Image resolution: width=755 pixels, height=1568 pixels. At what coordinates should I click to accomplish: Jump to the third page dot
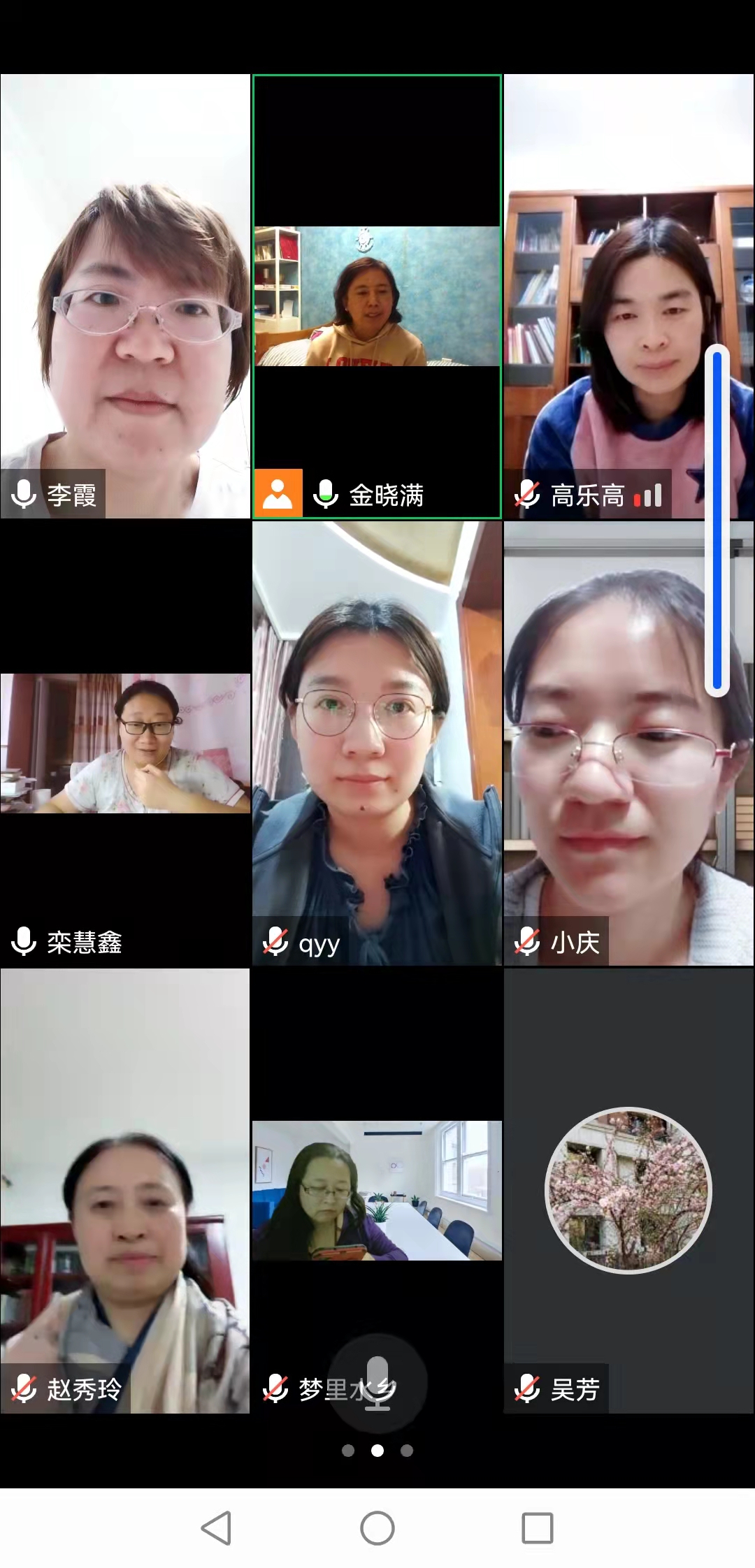pos(407,1451)
